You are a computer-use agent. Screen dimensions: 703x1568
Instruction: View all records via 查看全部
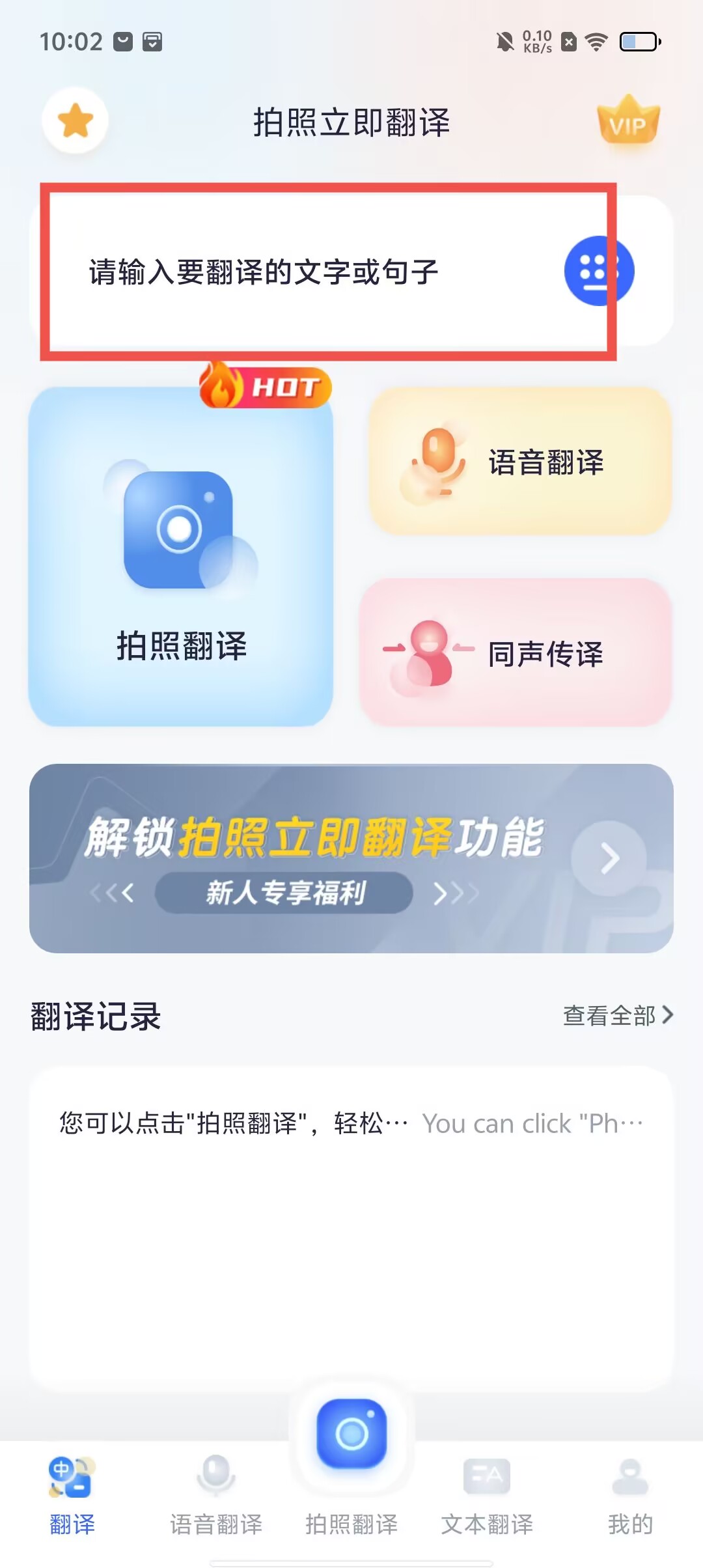(617, 1015)
